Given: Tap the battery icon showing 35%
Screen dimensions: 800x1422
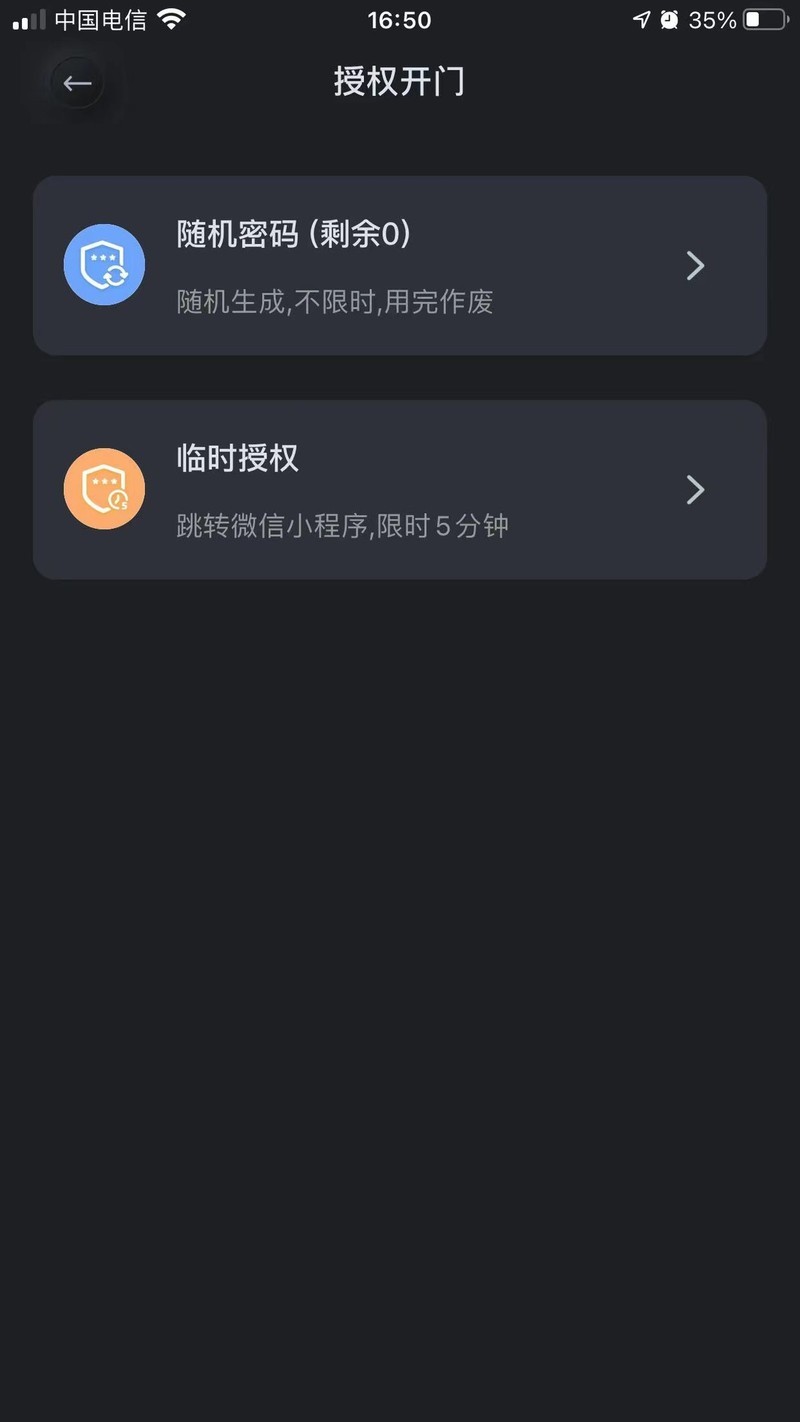Looking at the screenshot, I should coord(761,18).
